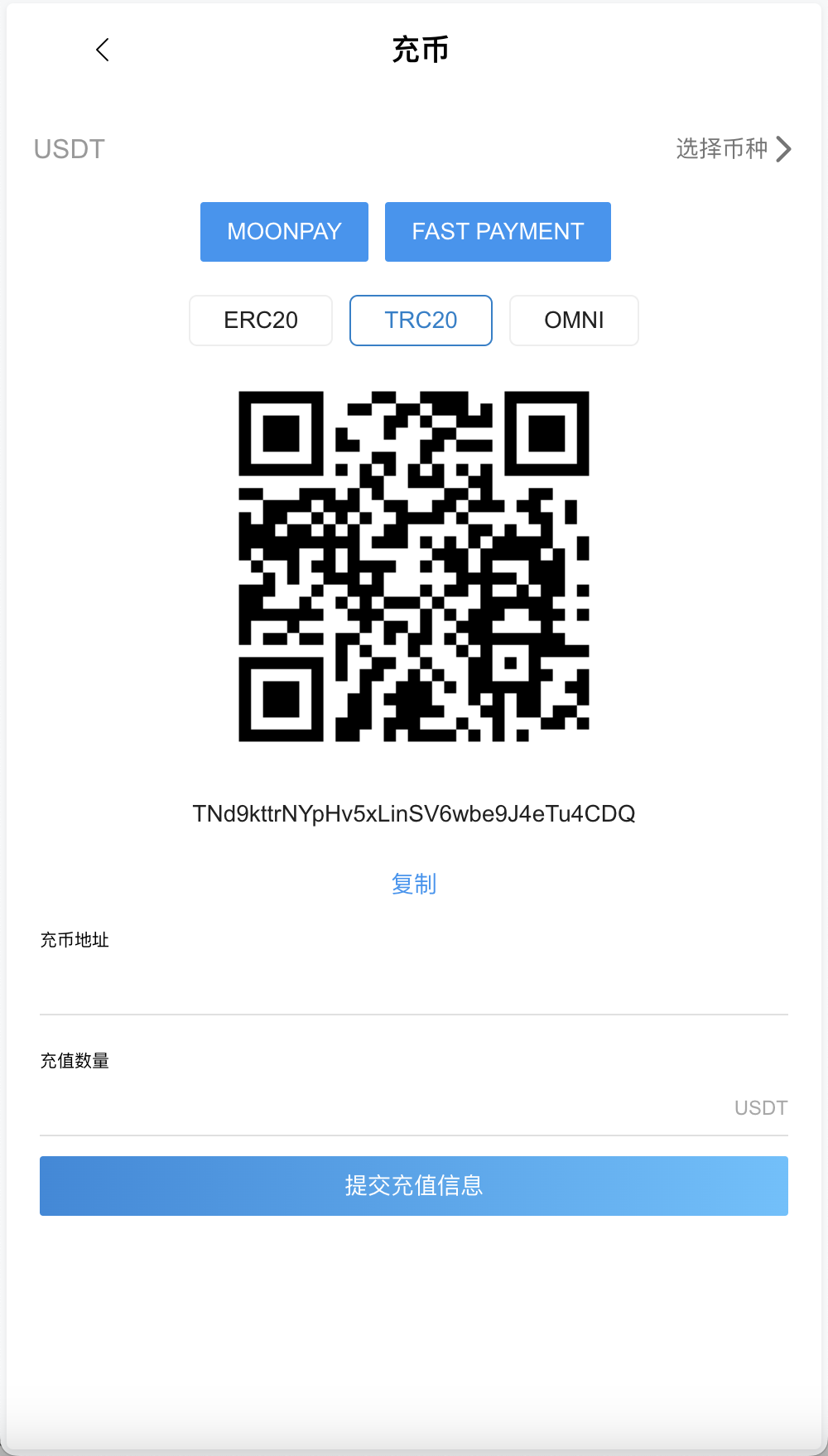Click the back arrow at the top
Viewport: 828px width, 1456px height.
pyautogui.click(x=103, y=50)
